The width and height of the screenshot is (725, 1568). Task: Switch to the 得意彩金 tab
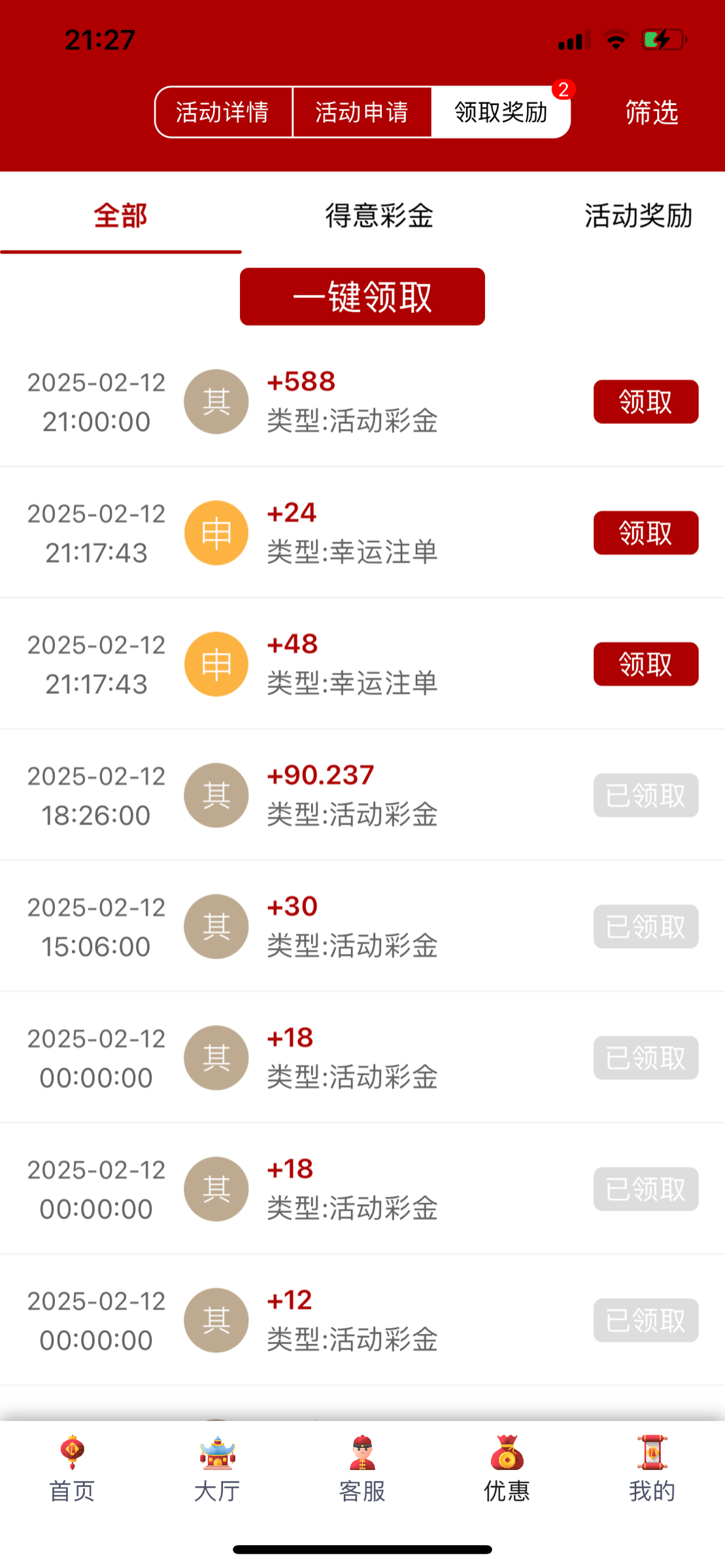[x=379, y=216]
